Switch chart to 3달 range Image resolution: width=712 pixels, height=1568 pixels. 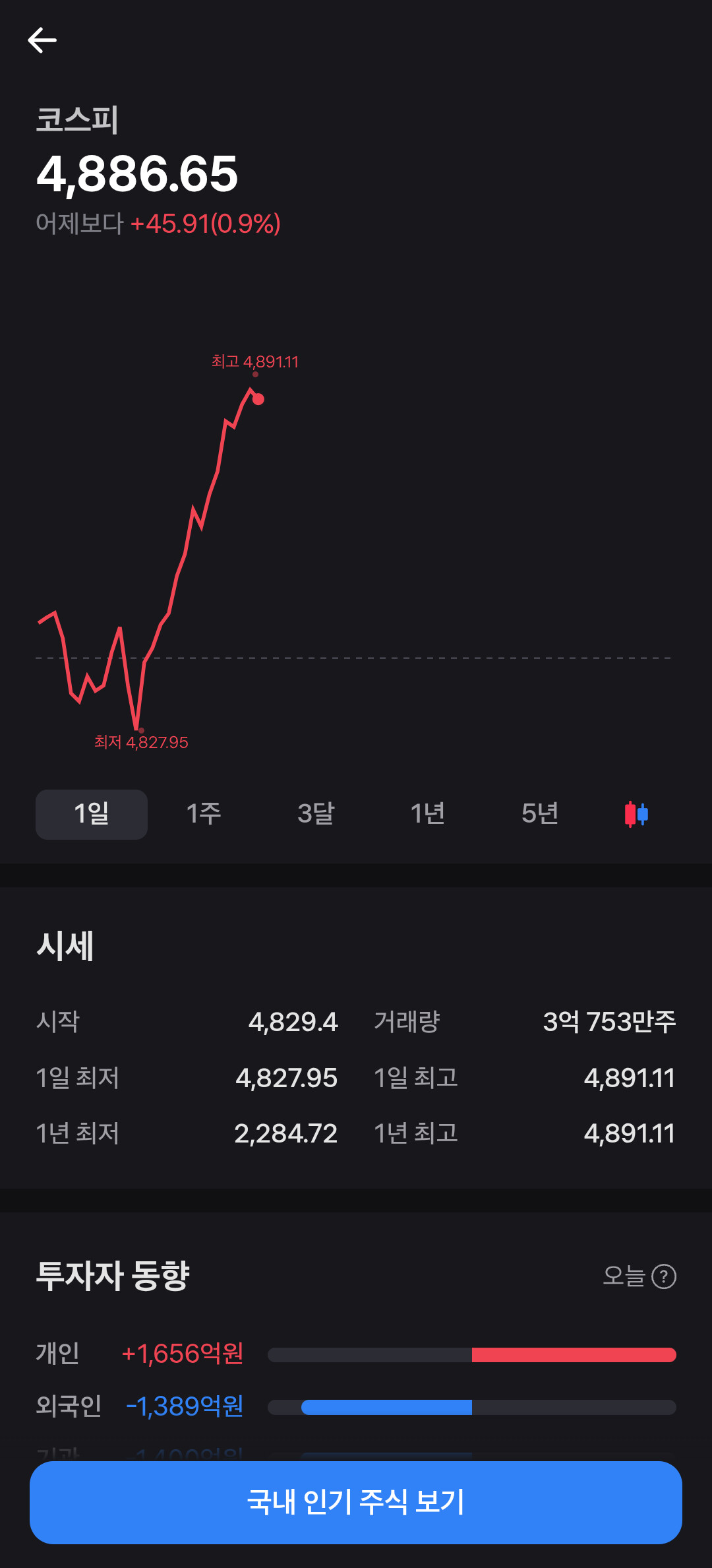(x=316, y=814)
